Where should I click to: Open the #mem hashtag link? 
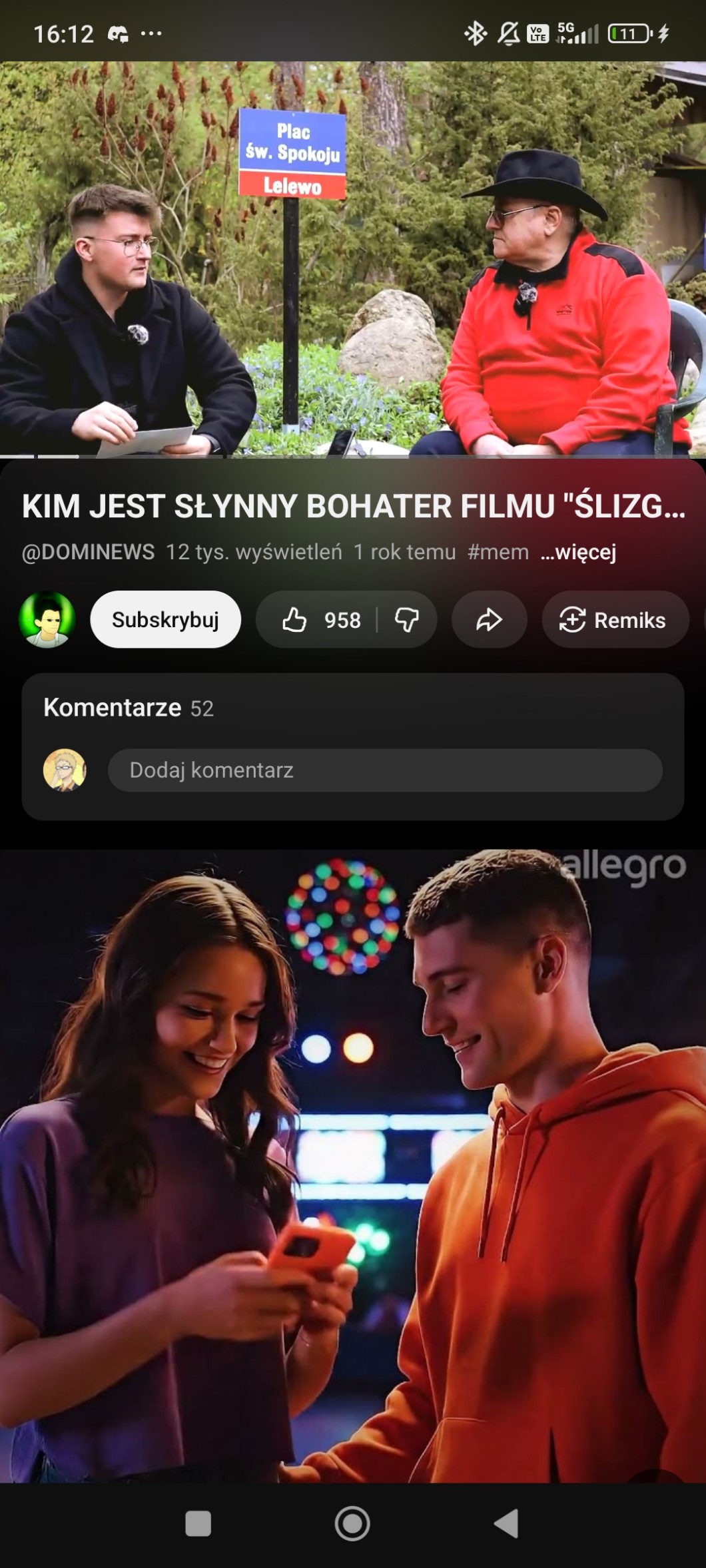(x=498, y=552)
